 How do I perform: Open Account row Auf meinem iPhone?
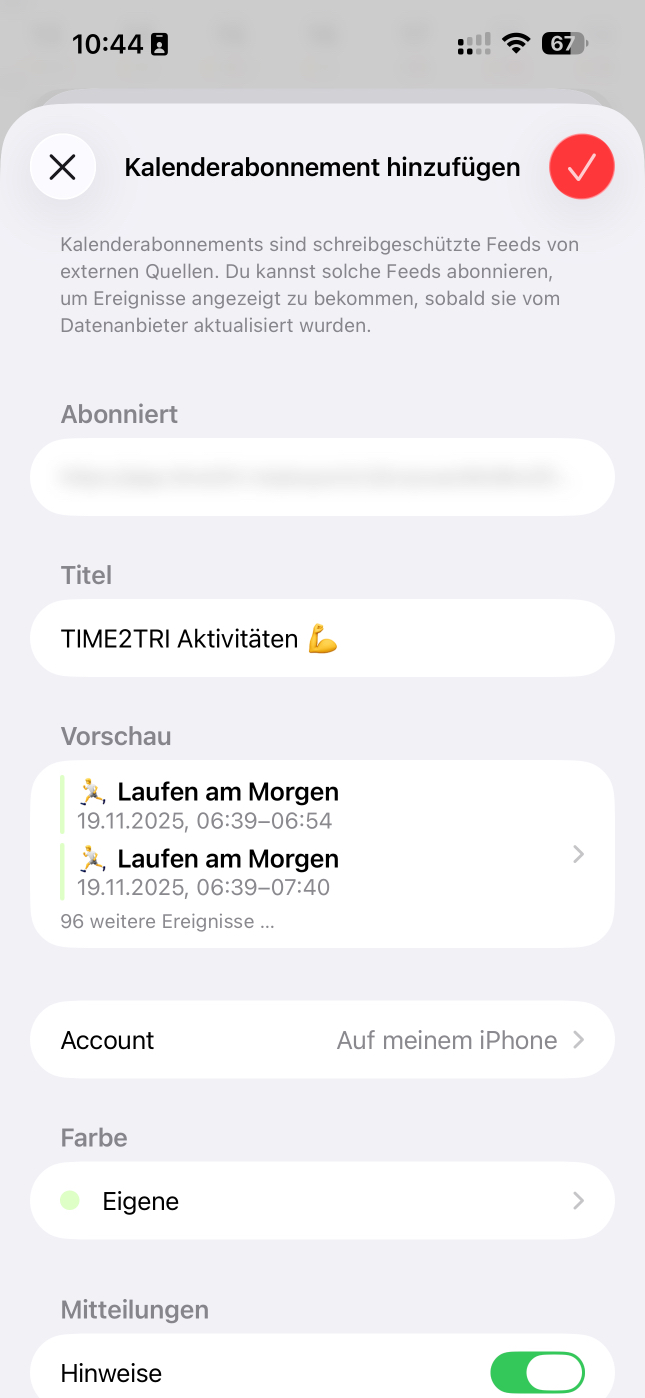click(x=322, y=1040)
